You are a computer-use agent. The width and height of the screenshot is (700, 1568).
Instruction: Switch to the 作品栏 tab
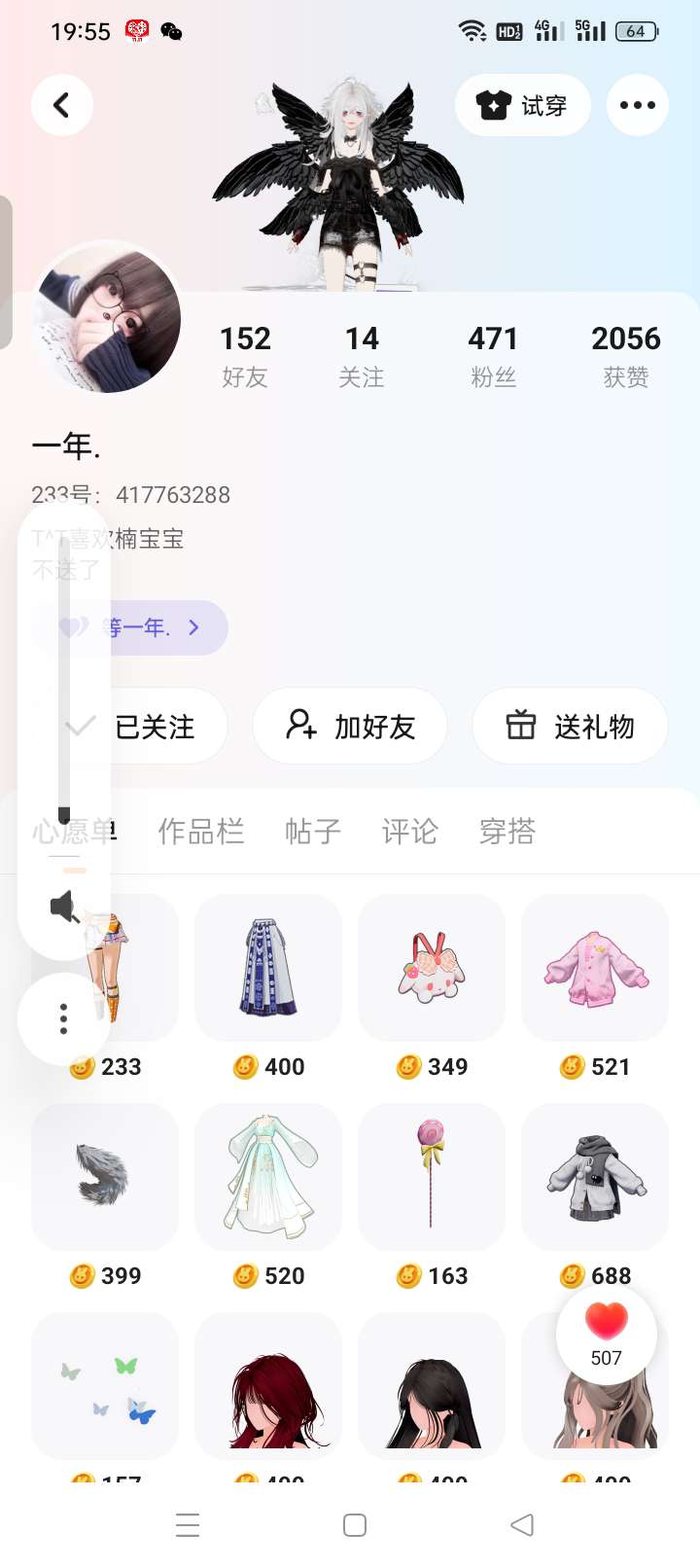(201, 832)
